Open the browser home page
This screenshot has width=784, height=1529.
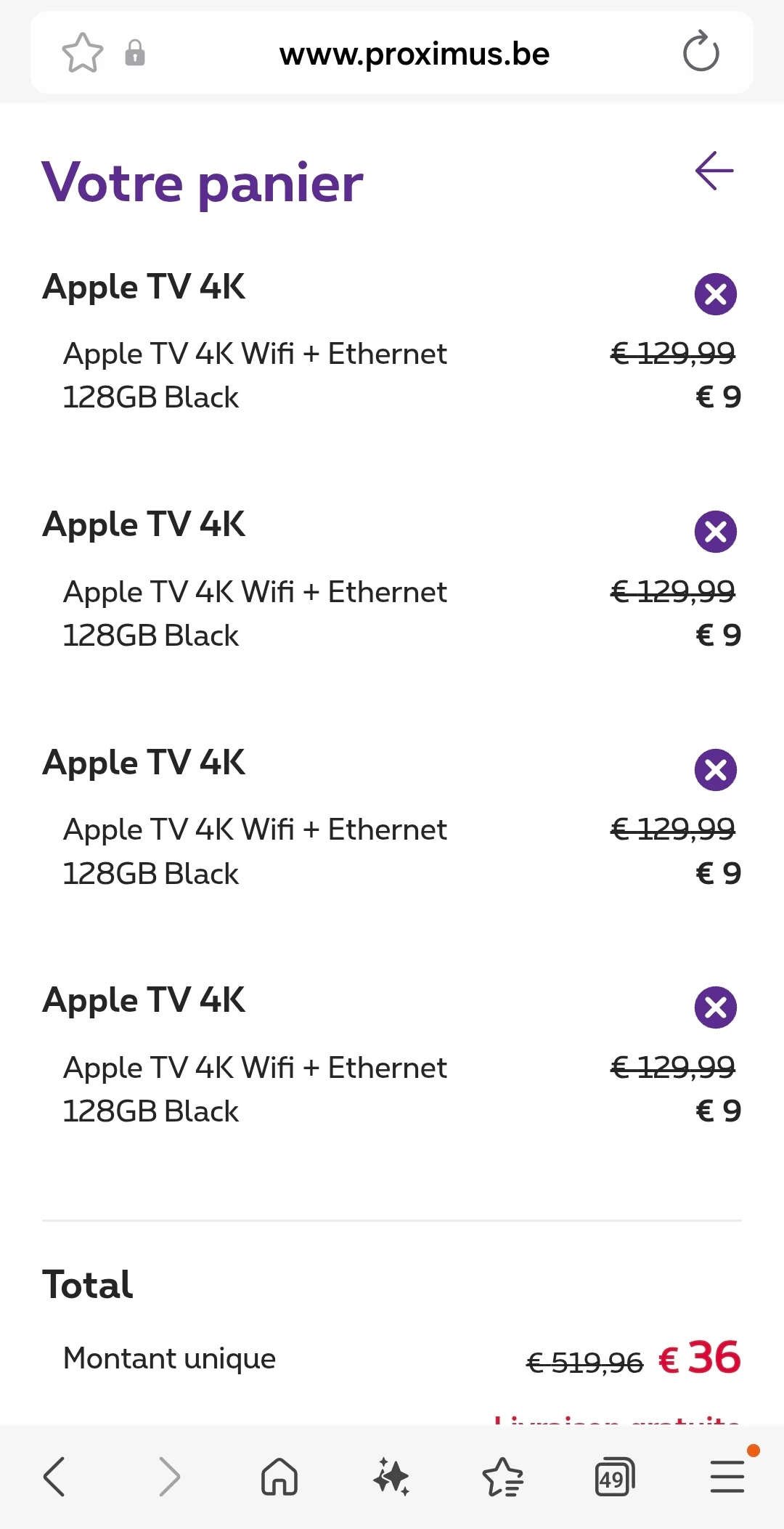click(x=279, y=1477)
